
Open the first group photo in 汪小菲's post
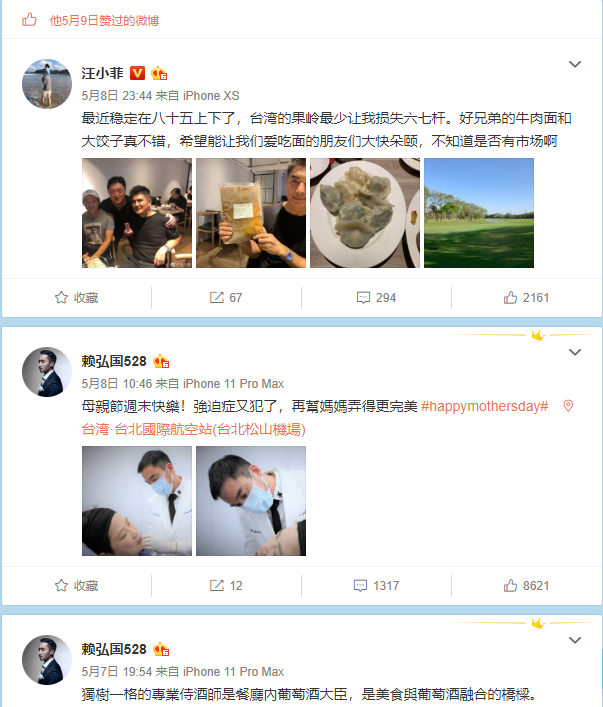pyautogui.click(x=136, y=213)
